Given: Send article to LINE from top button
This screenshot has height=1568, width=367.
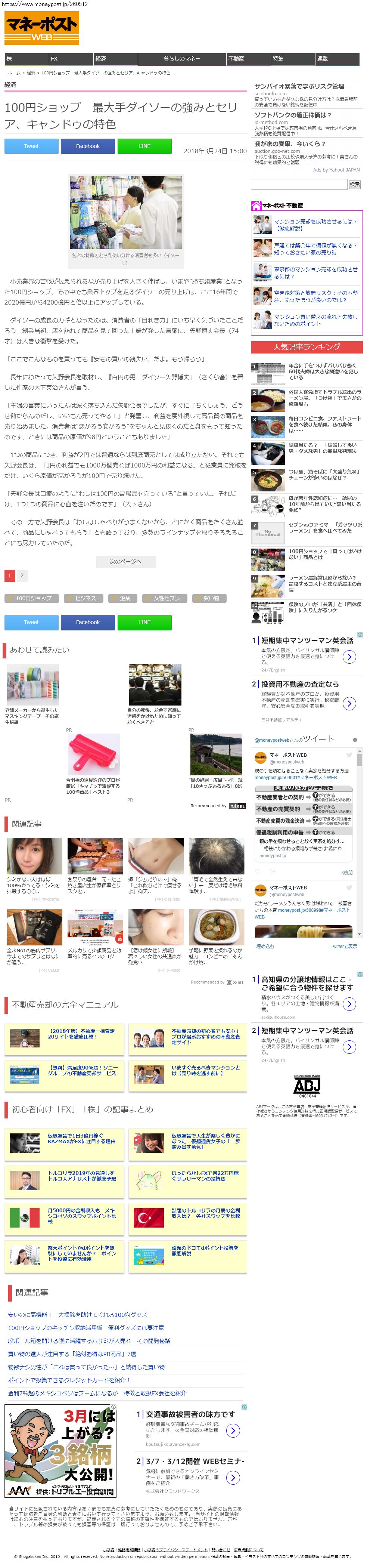Looking at the screenshot, I should click(144, 146).
